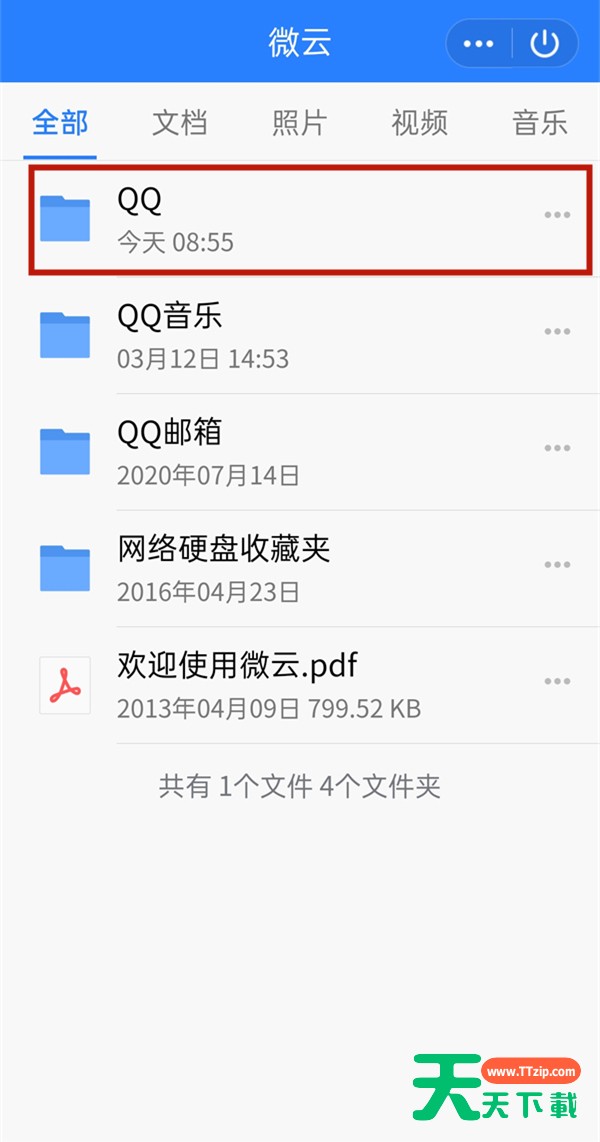
Task: Open the file 欢迎使用微云.pdf
Action: [x=300, y=685]
